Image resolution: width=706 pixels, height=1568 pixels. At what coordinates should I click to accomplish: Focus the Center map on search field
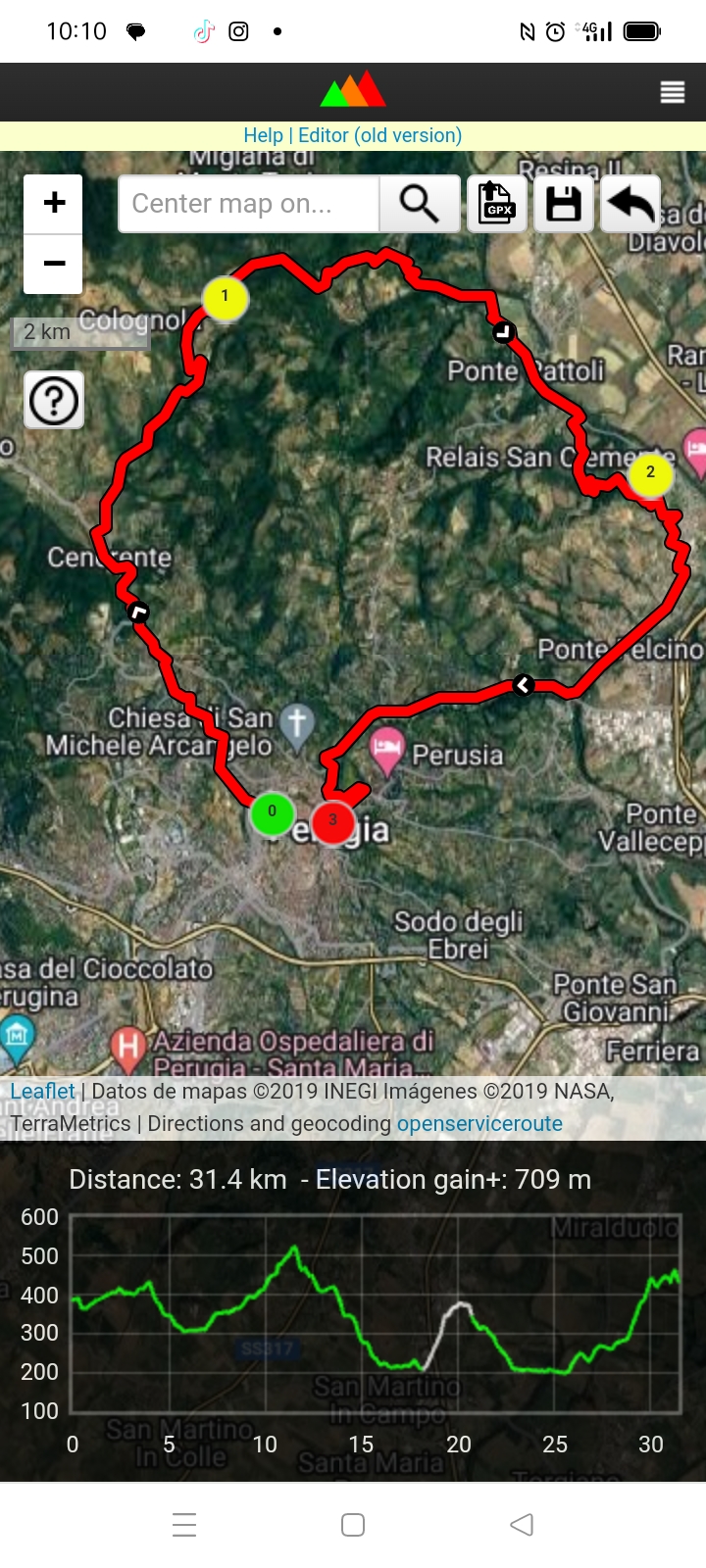pos(248,204)
